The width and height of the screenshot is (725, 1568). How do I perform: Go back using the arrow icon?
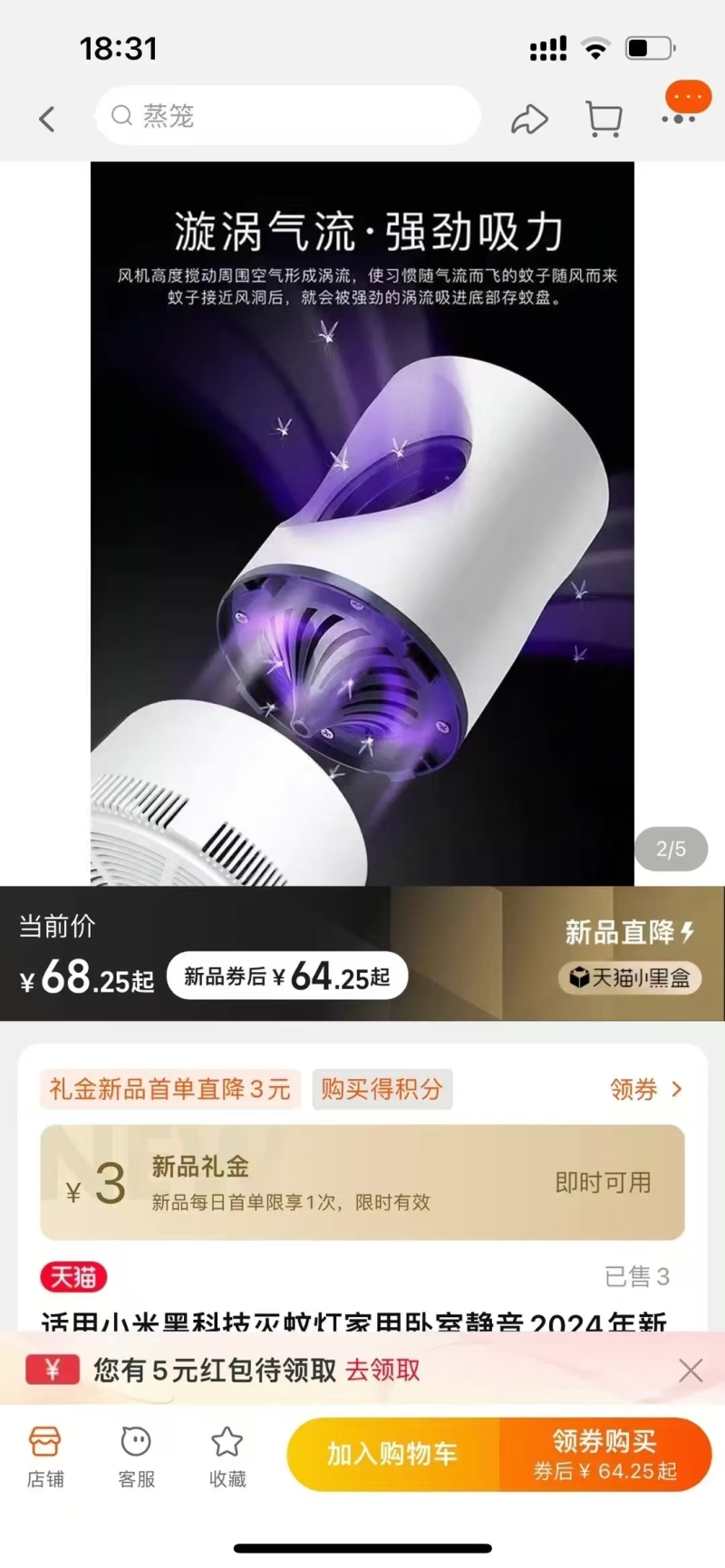coord(47,118)
